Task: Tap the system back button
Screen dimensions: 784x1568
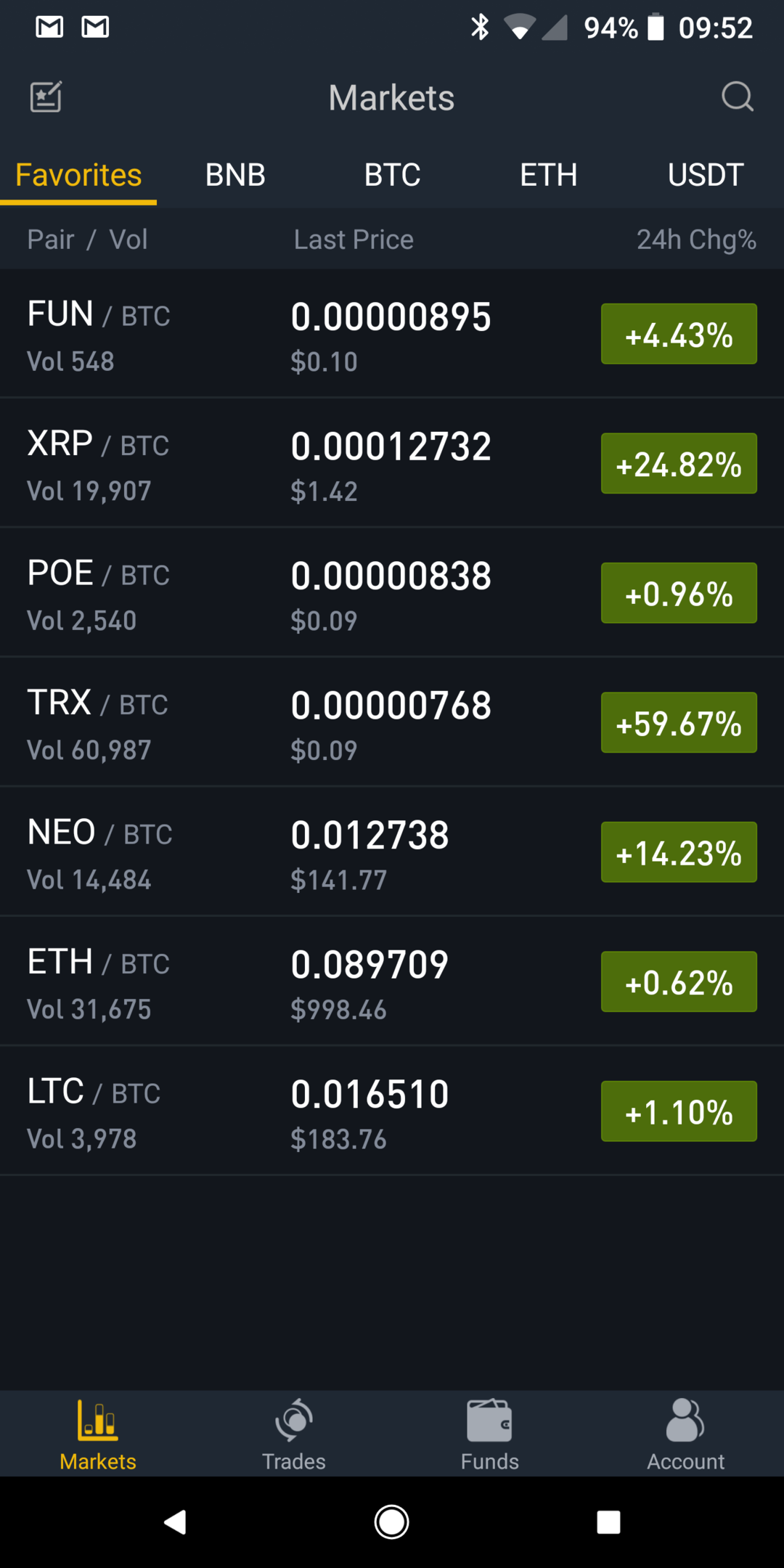Action: pyautogui.click(x=176, y=1522)
